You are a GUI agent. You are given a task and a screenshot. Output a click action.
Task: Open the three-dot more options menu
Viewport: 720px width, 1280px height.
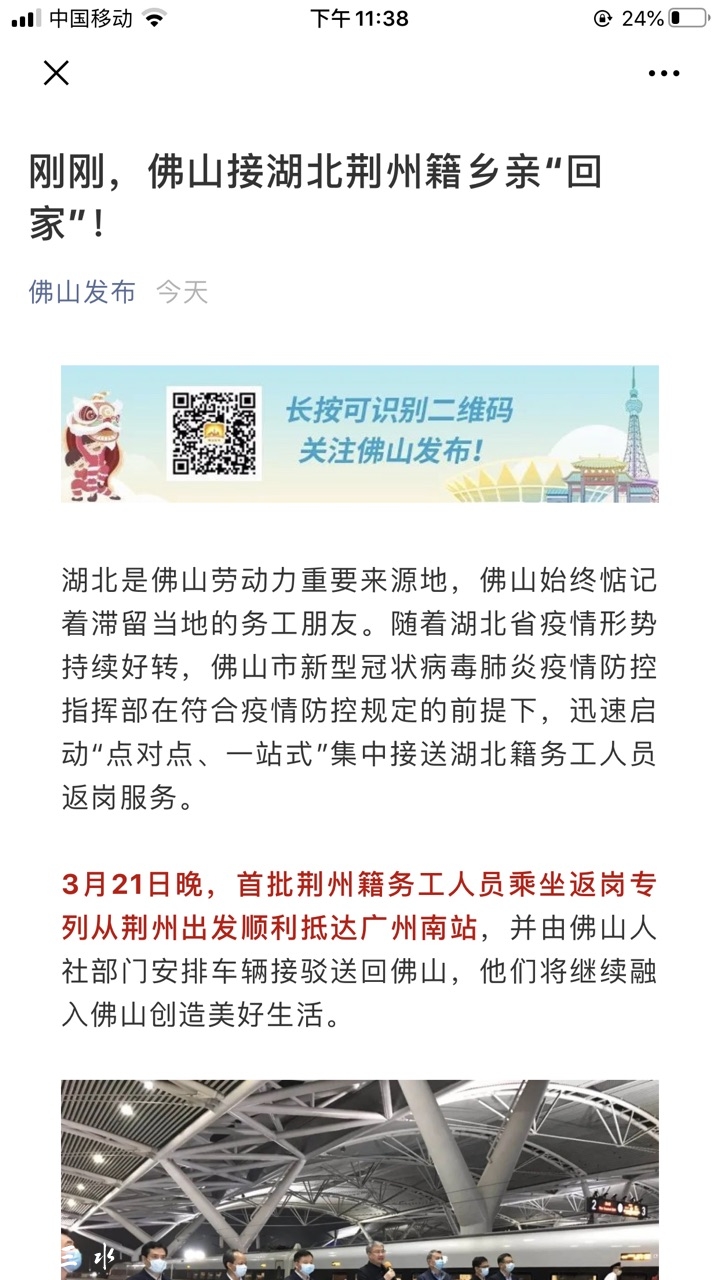point(664,73)
